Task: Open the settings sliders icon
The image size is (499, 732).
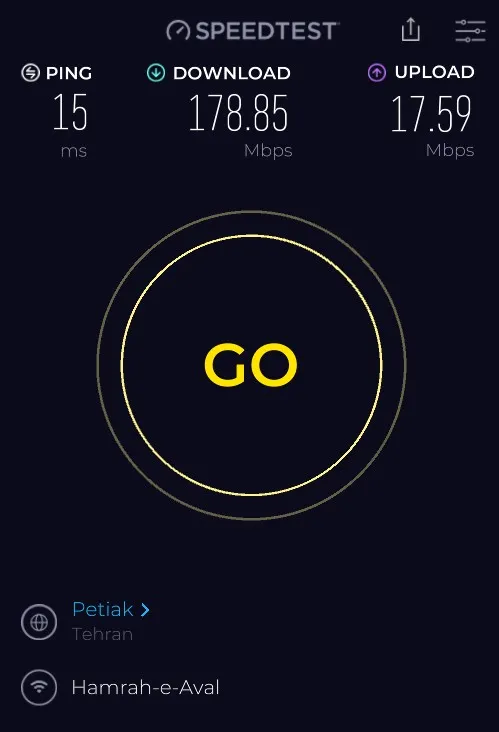Action: (x=470, y=31)
